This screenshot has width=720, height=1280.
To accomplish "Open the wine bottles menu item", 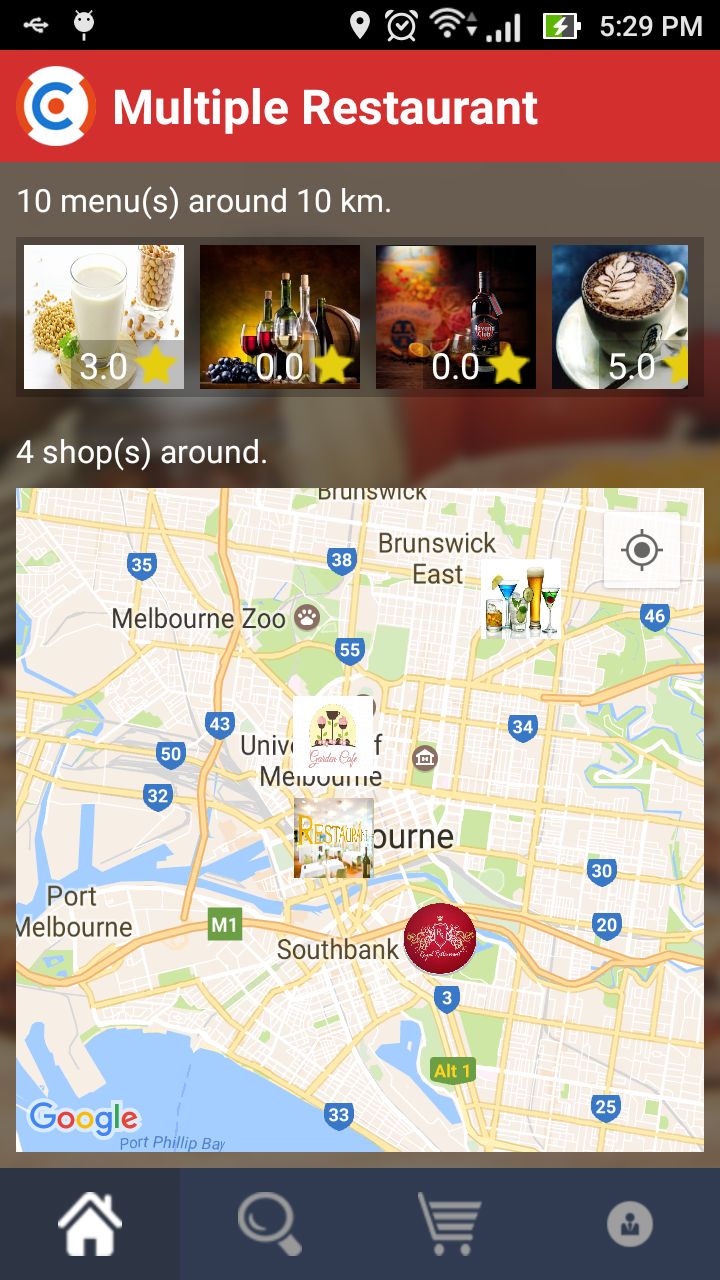I will click(x=280, y=317).
